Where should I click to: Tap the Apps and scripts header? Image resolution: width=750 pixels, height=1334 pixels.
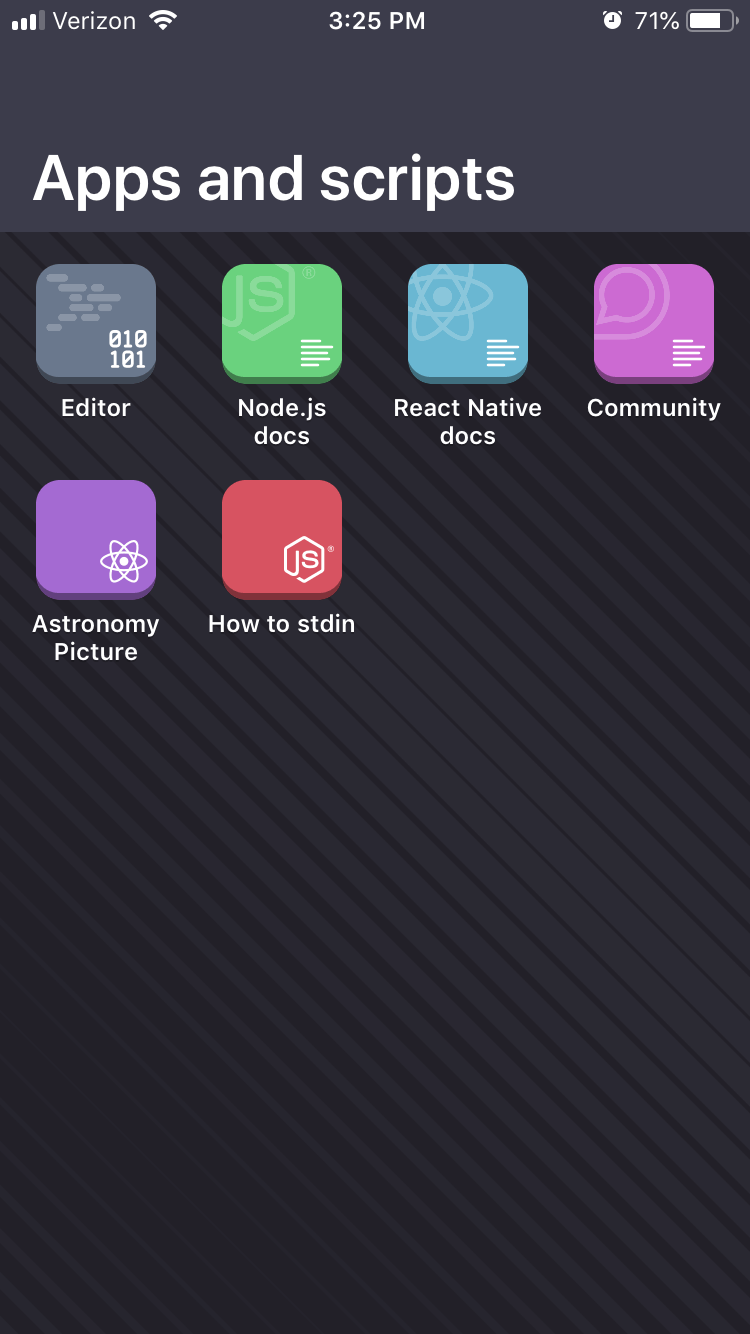(273, 178)
